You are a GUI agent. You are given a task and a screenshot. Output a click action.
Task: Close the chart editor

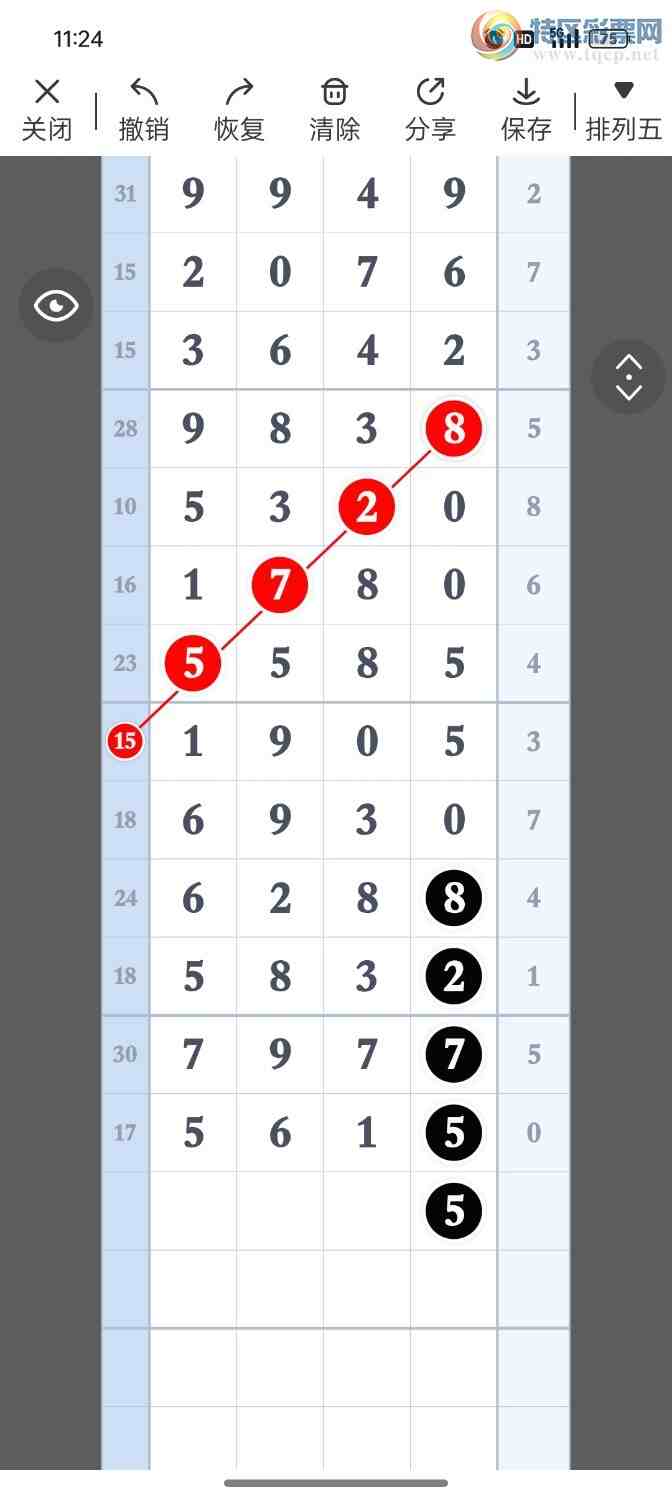coord(47,110)
